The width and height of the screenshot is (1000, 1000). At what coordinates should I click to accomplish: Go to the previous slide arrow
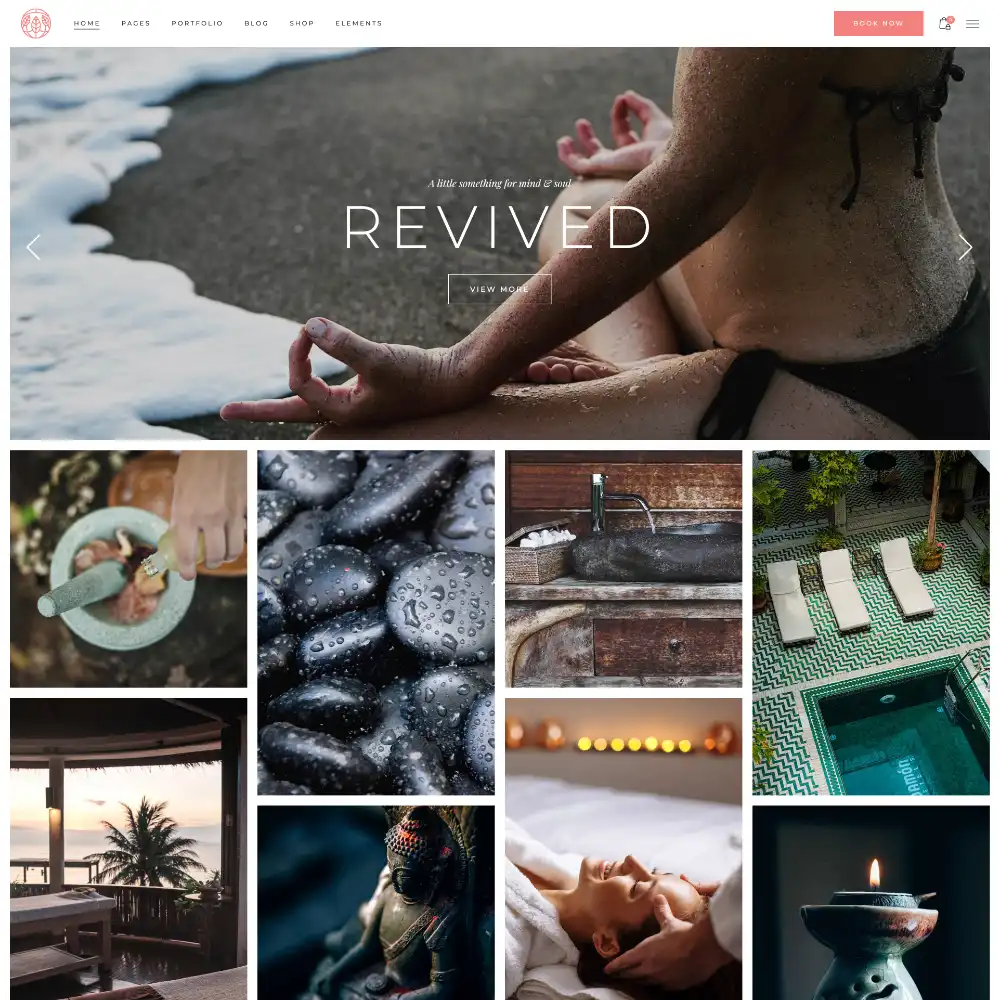[x=33, y=247]
